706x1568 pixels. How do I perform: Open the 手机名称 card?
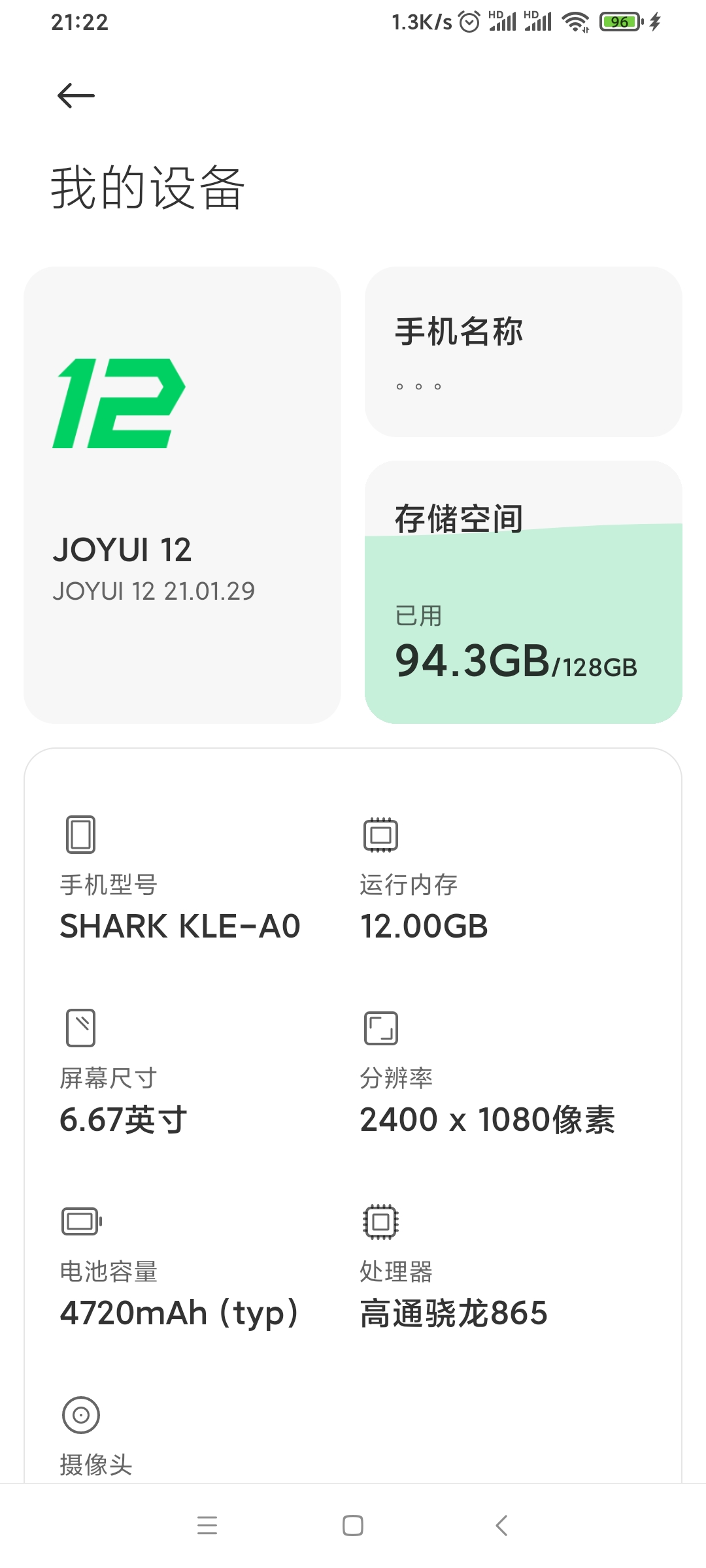[x=524, y=351]
